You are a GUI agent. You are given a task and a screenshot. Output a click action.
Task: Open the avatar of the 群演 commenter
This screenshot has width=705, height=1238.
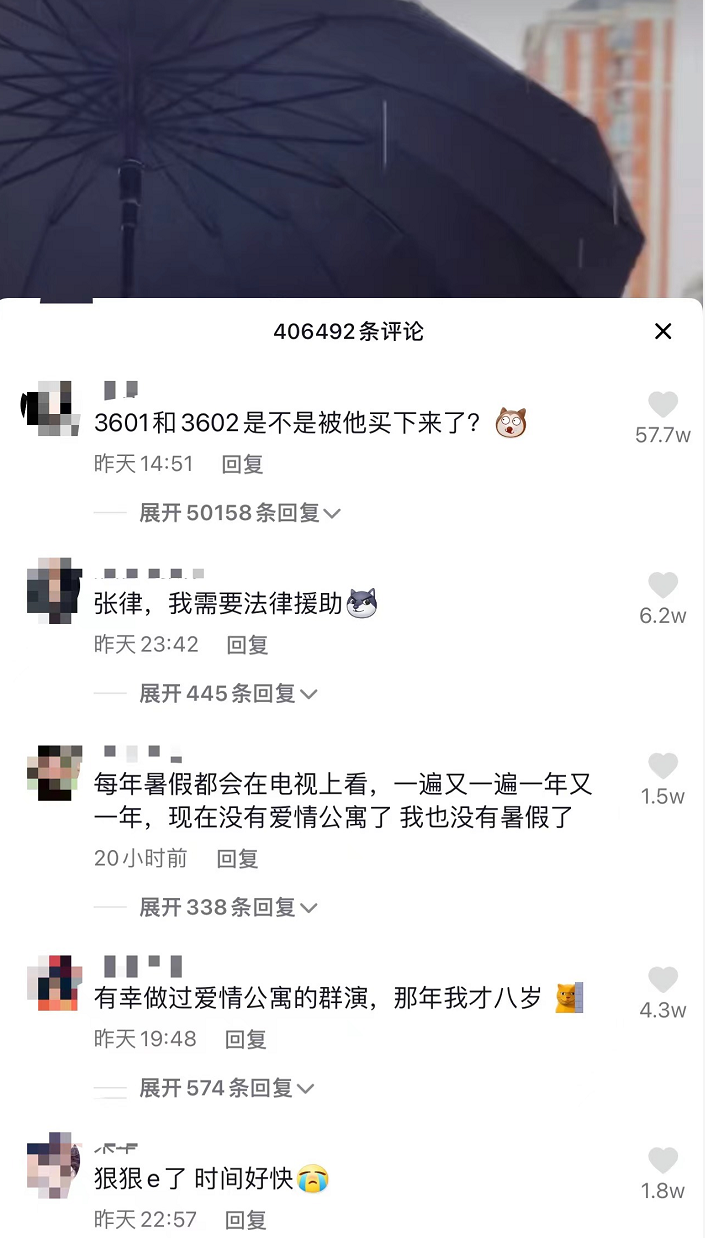point(53,983)
